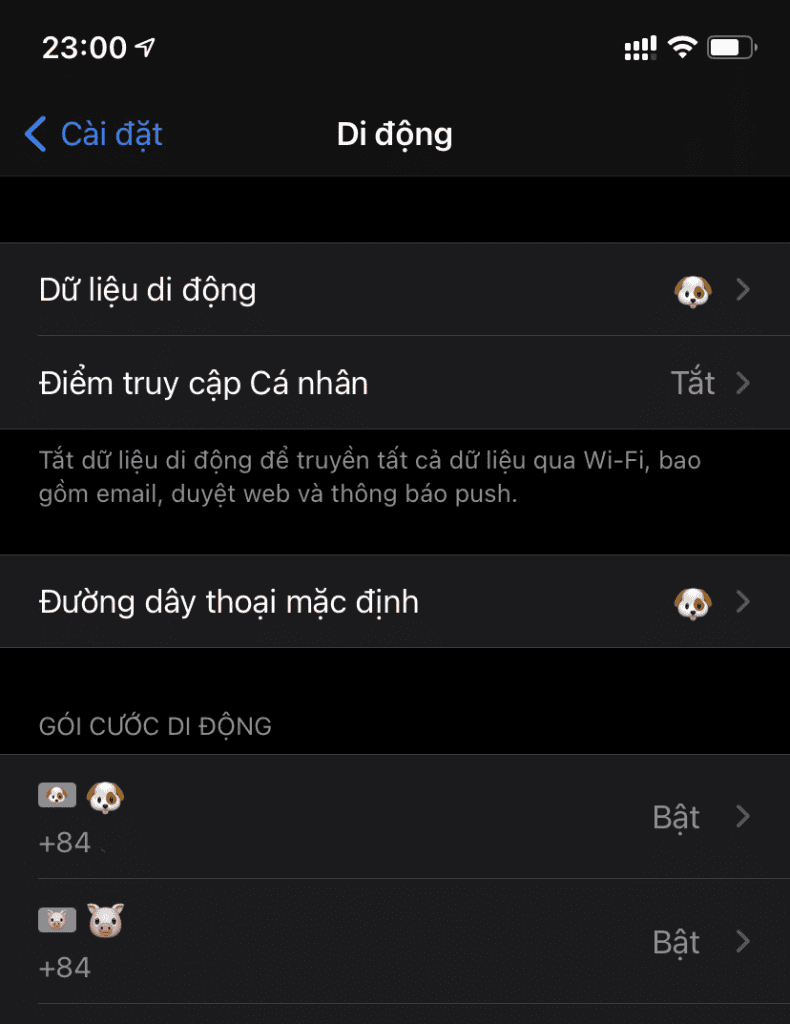Screen dimensions: 790x1024
Task: Open Dữ liệu di động settings
Action: pos(394,290)
